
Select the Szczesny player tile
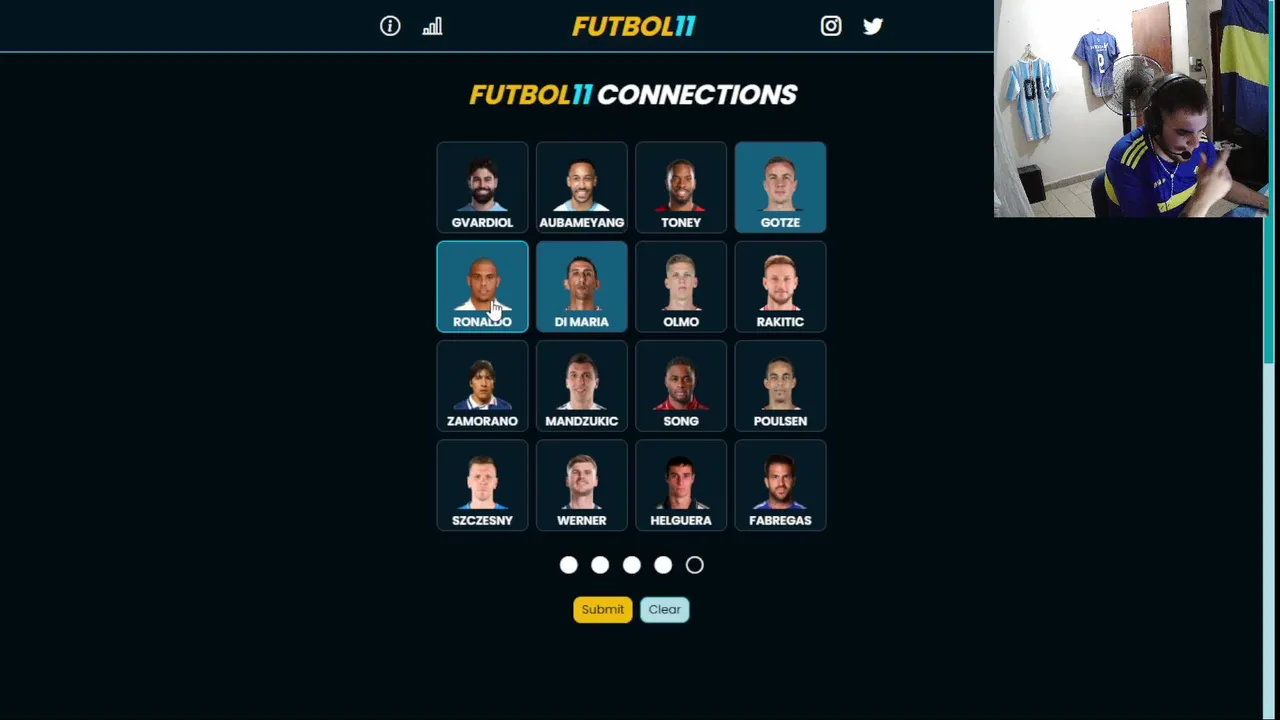pos(482,485)
